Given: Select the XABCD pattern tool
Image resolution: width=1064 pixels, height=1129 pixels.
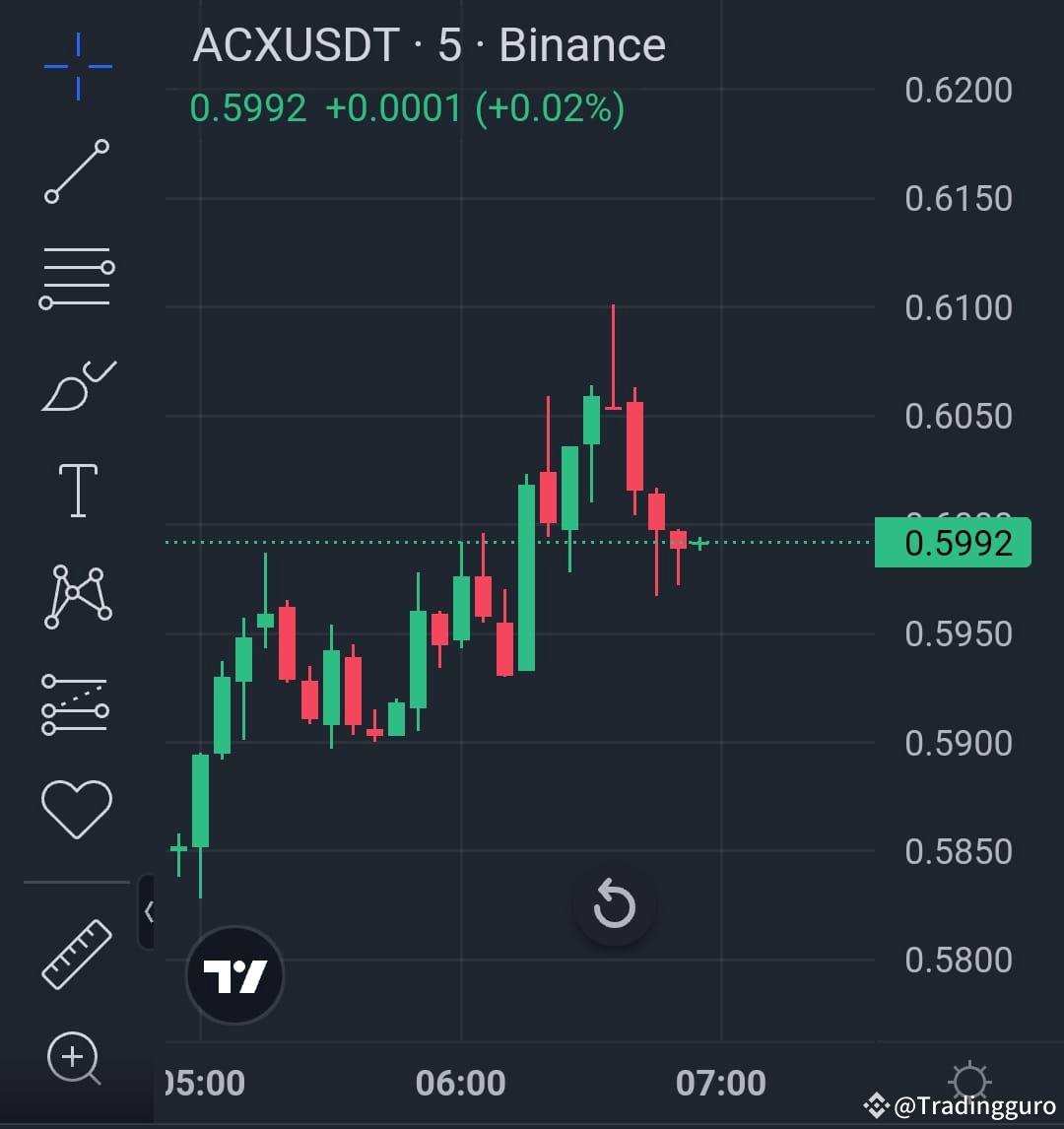Looking at the screenshot, I should coord(77,596).
